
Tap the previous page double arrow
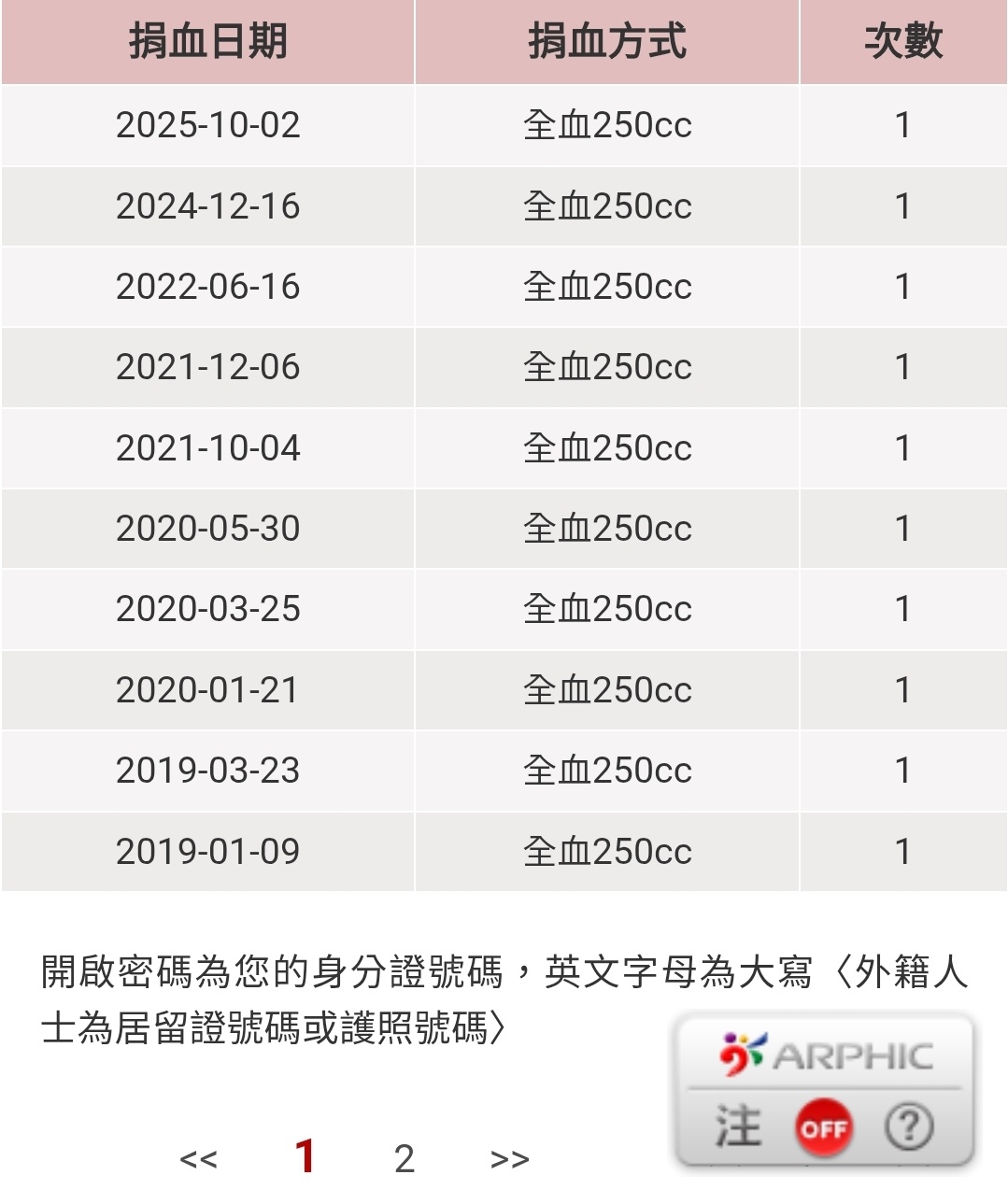pyautogui.click(x=198, y=1160)
